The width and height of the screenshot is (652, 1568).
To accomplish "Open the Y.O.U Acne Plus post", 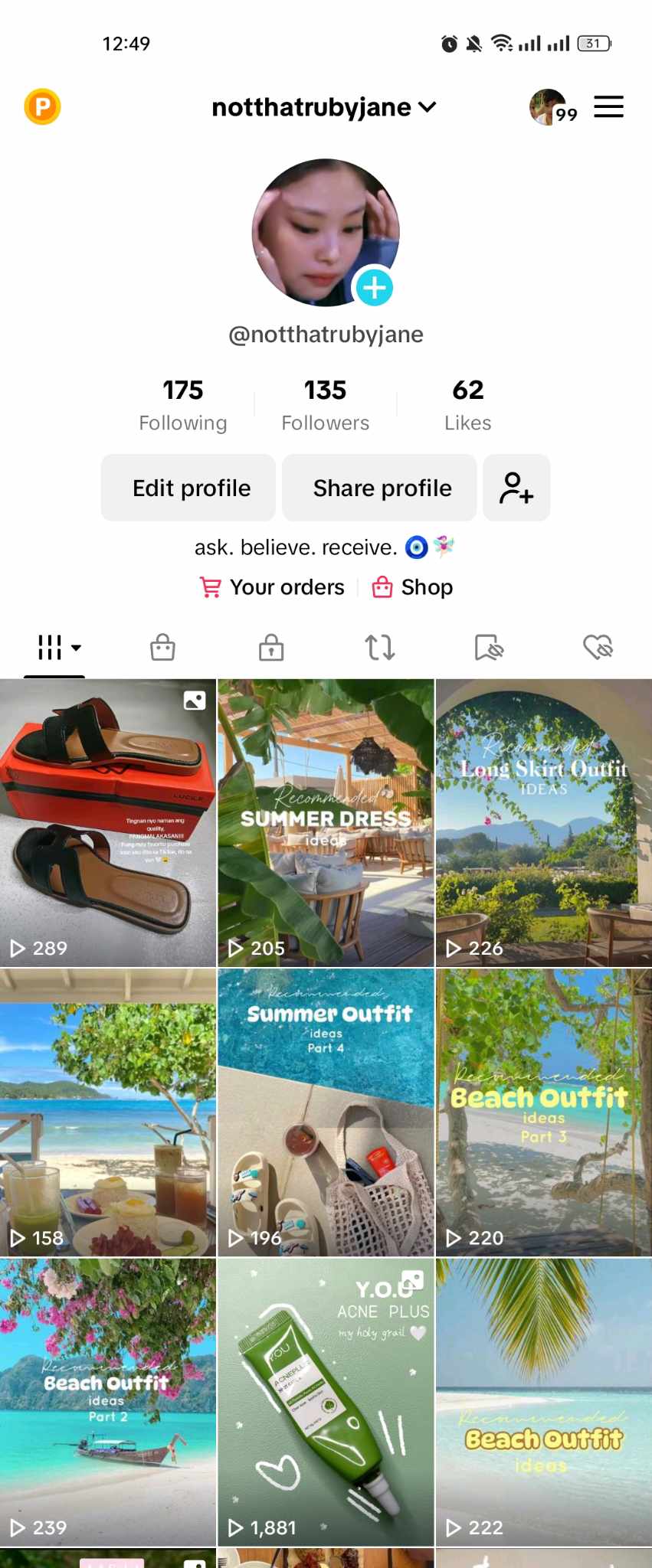I will click(326, 1402).
